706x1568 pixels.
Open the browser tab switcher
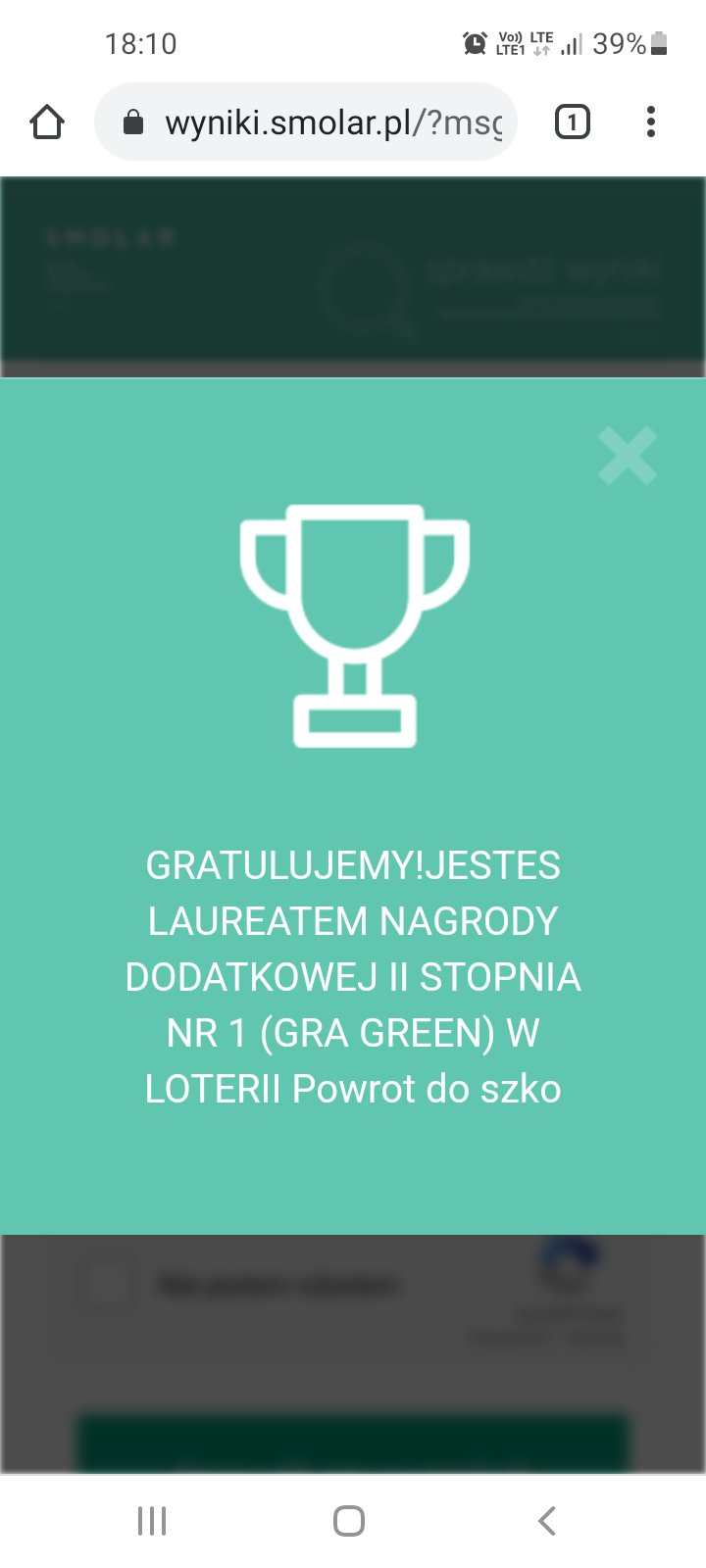coord(573,122)
